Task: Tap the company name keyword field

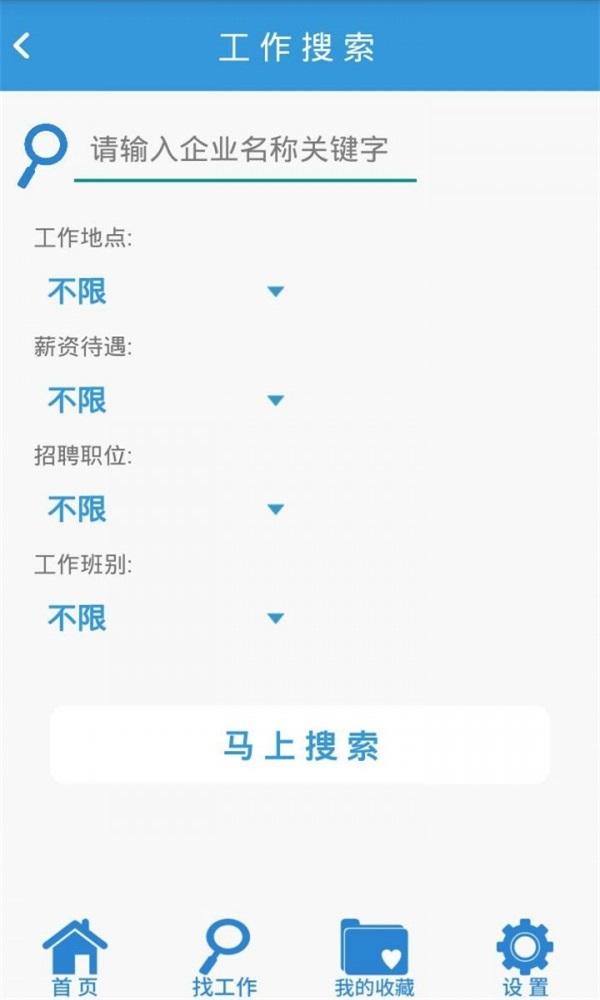Action: click(x=245, y=151)
